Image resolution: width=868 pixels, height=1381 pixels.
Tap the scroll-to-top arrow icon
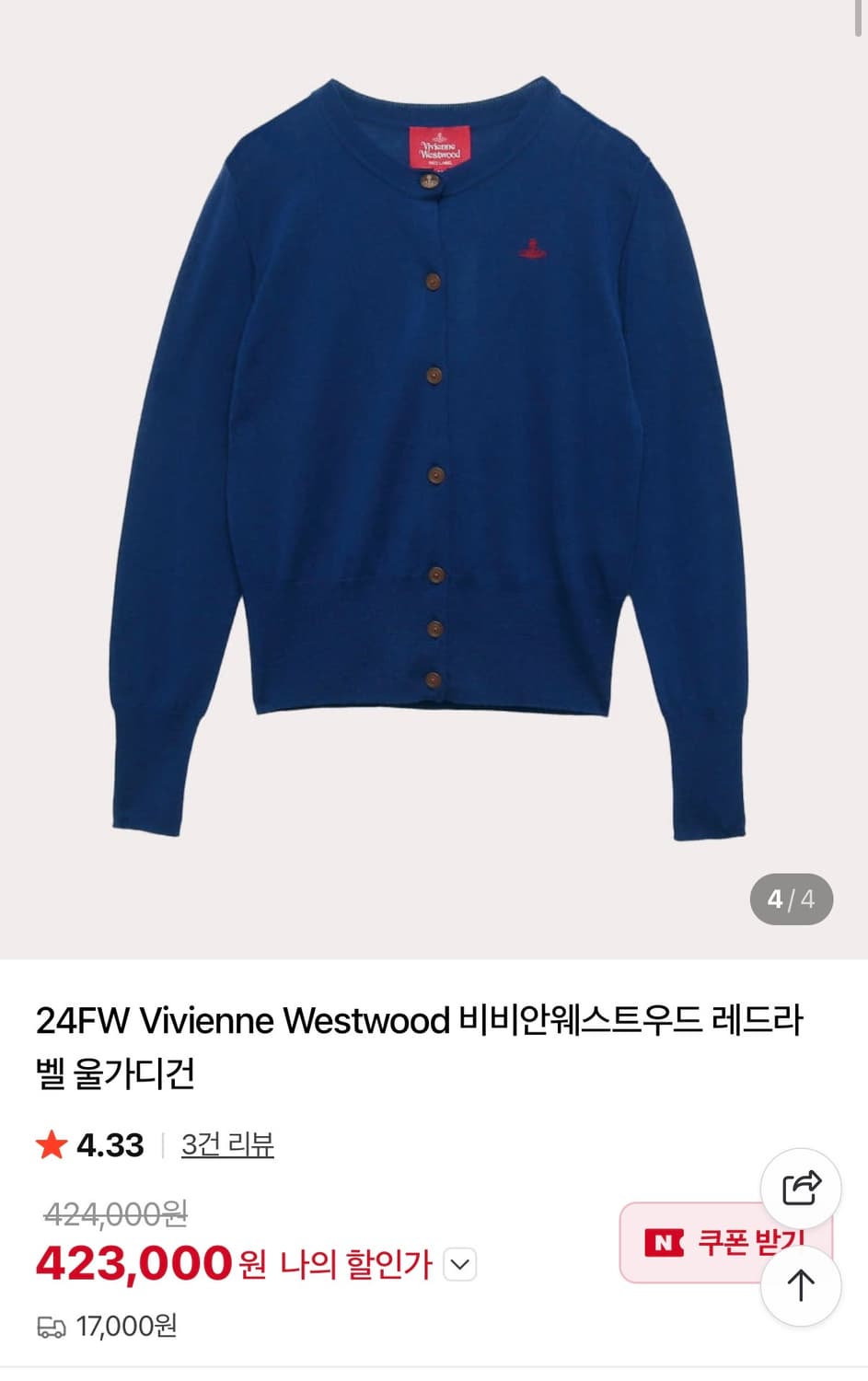point(801,1286)
